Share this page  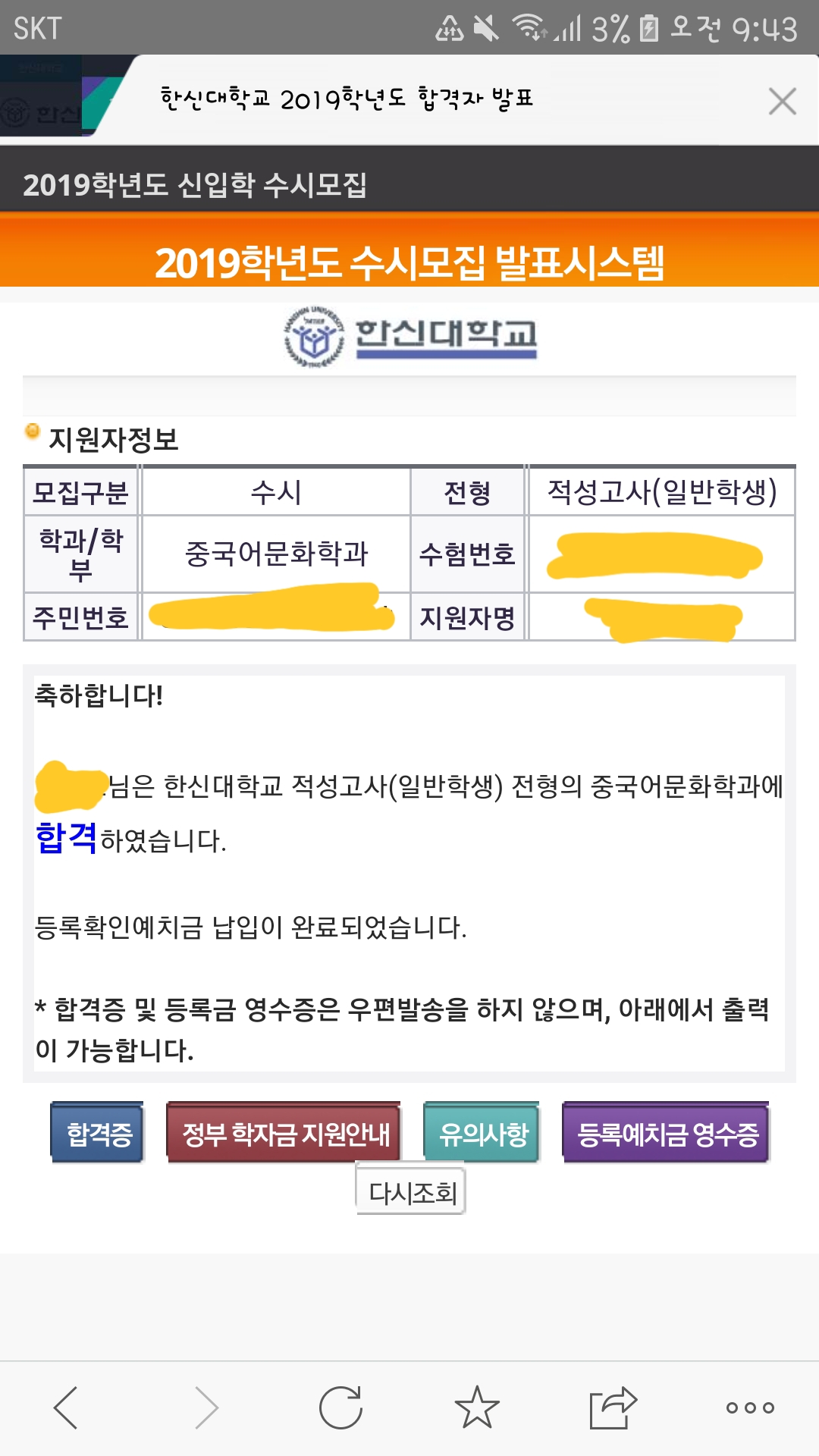coord(613,1407)
